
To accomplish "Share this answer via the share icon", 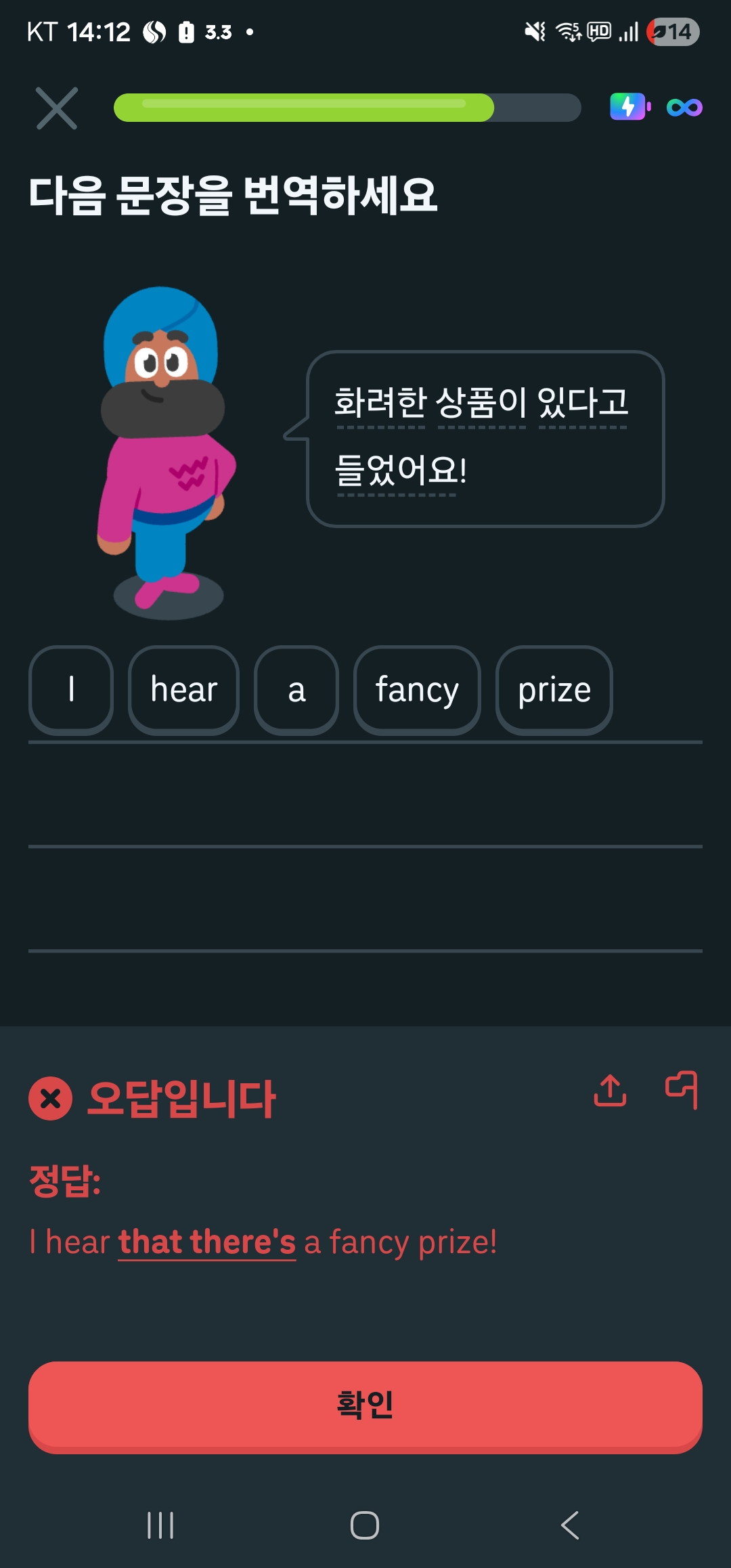I will 610,1091.
